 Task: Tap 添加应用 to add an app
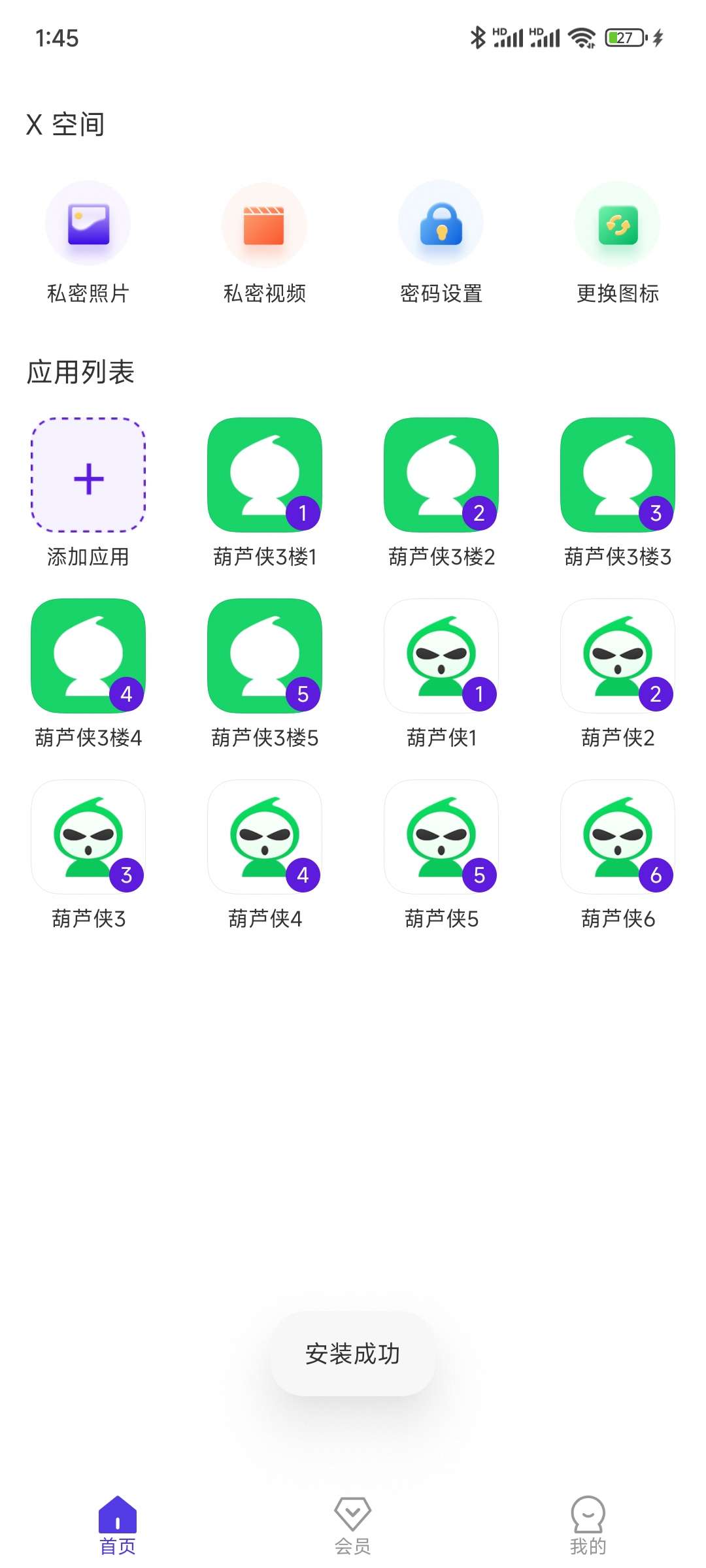click(x=88, y=475)
